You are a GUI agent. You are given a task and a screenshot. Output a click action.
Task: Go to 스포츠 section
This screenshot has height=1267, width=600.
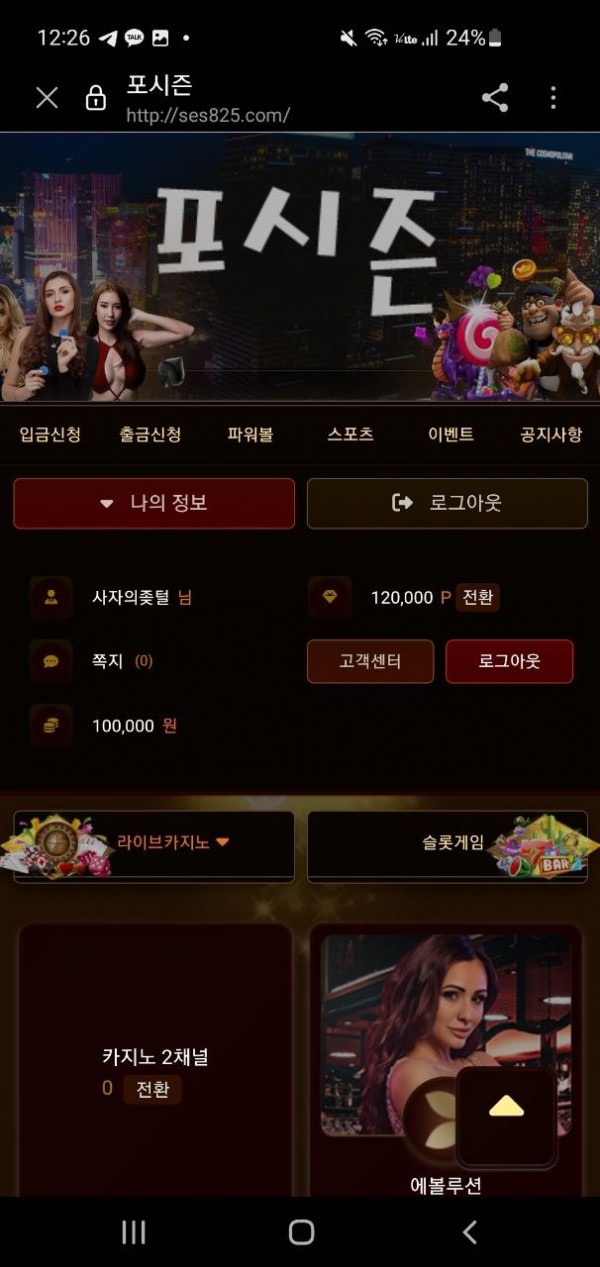[350, 435]
